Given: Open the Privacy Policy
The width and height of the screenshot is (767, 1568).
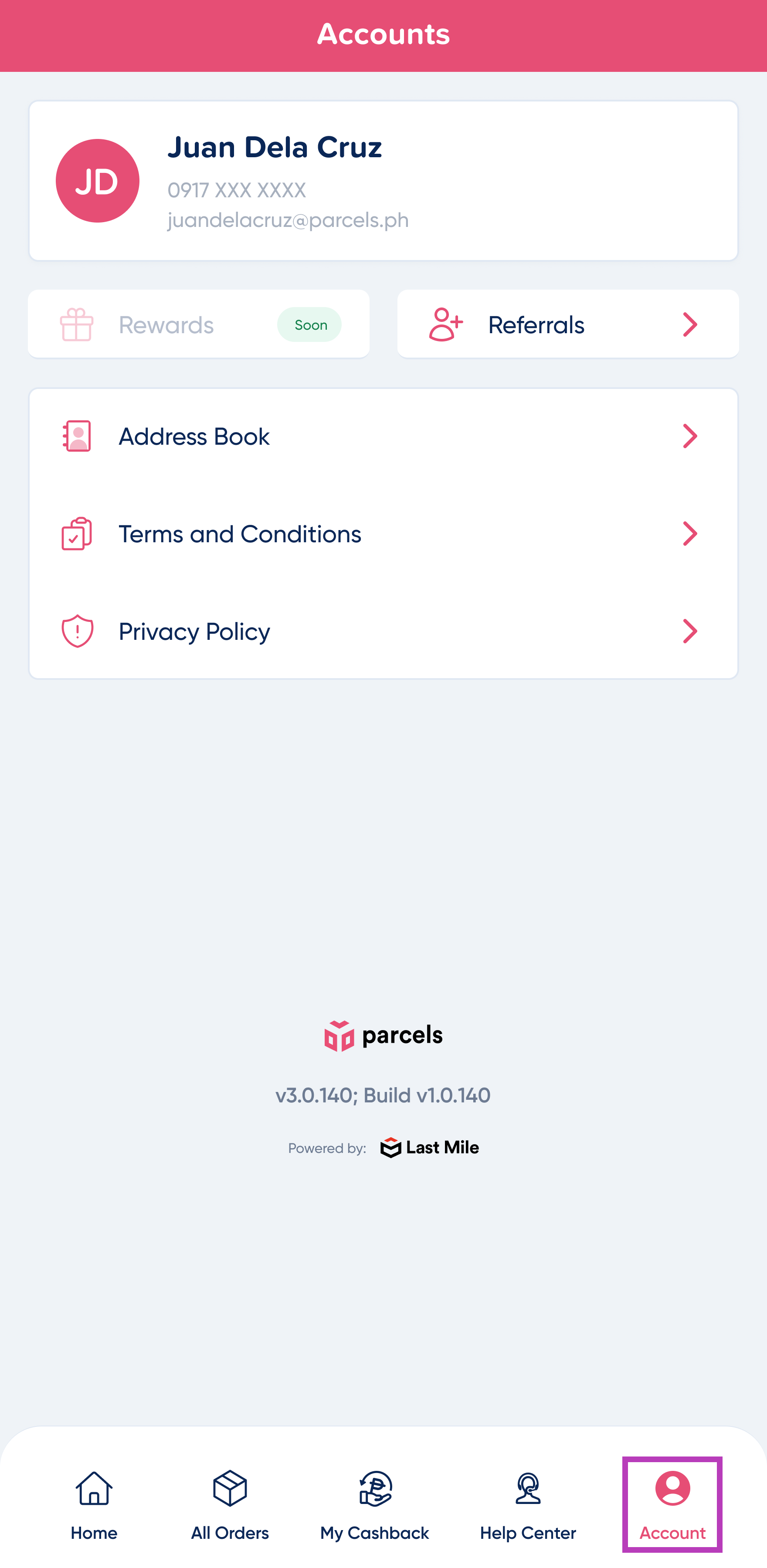Looking at the screenshot, I should (x=383, y=631).
